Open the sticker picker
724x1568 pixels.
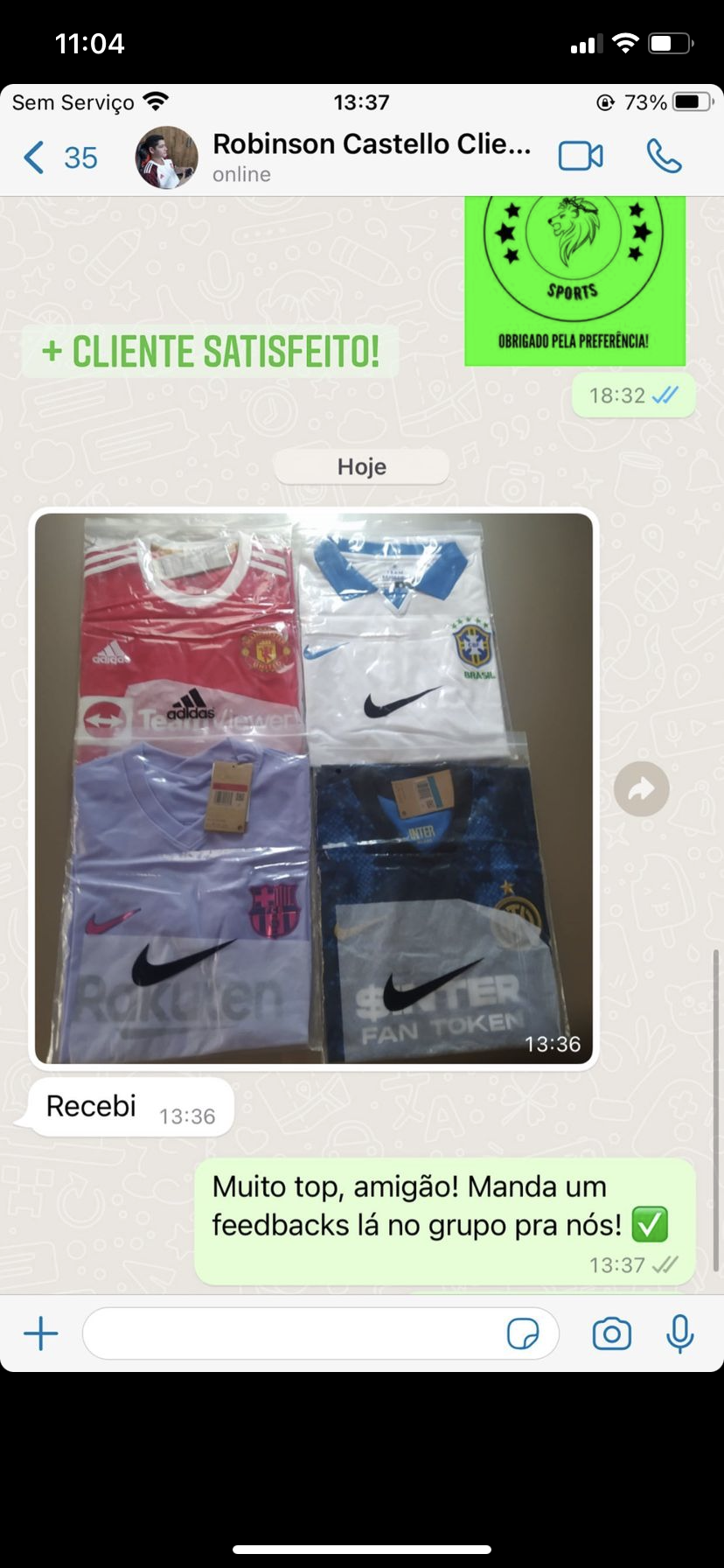point(523,1334)
